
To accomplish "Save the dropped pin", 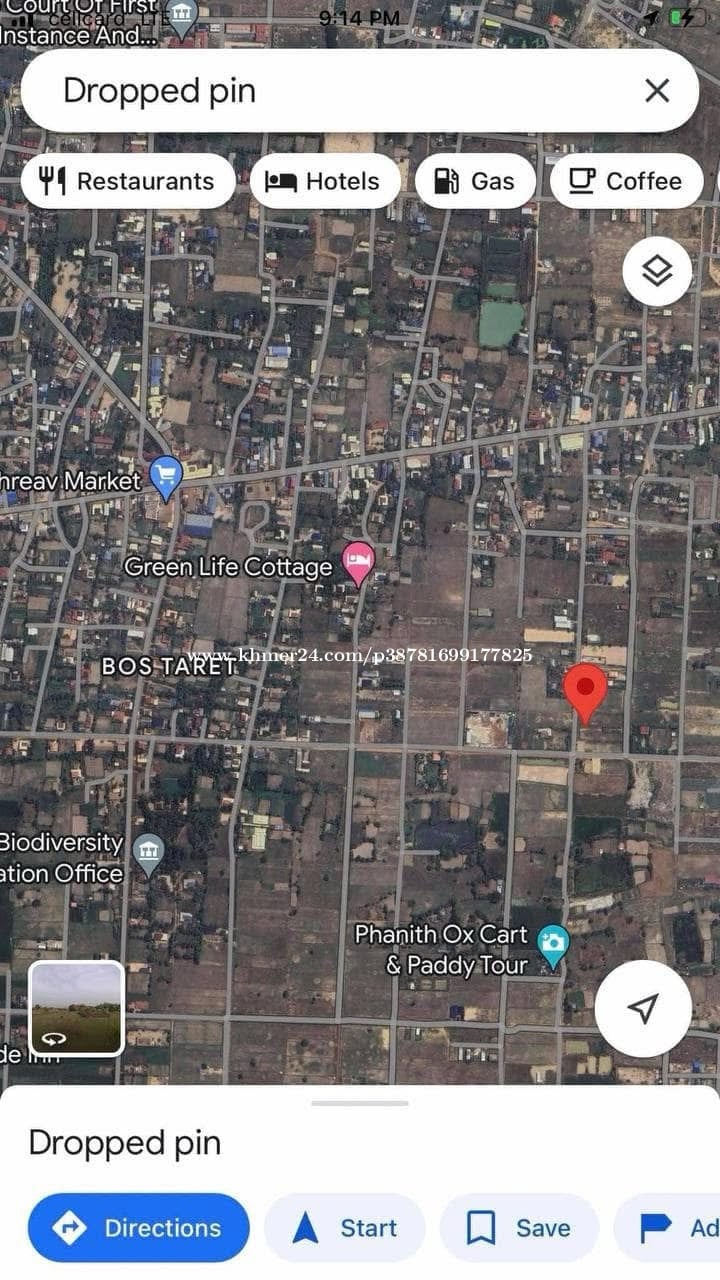I will click(x=519, y=1228).
